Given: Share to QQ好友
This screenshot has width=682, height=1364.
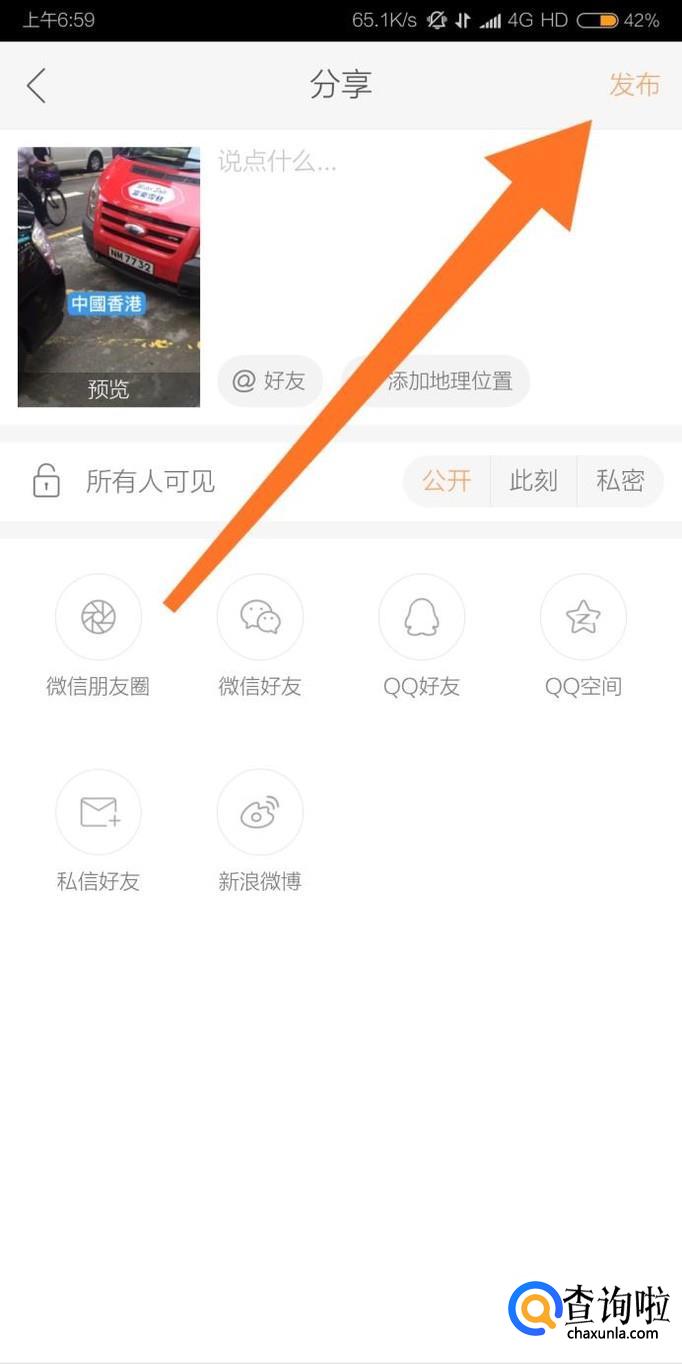Looking at the screenshot, I should coord(421,617).
